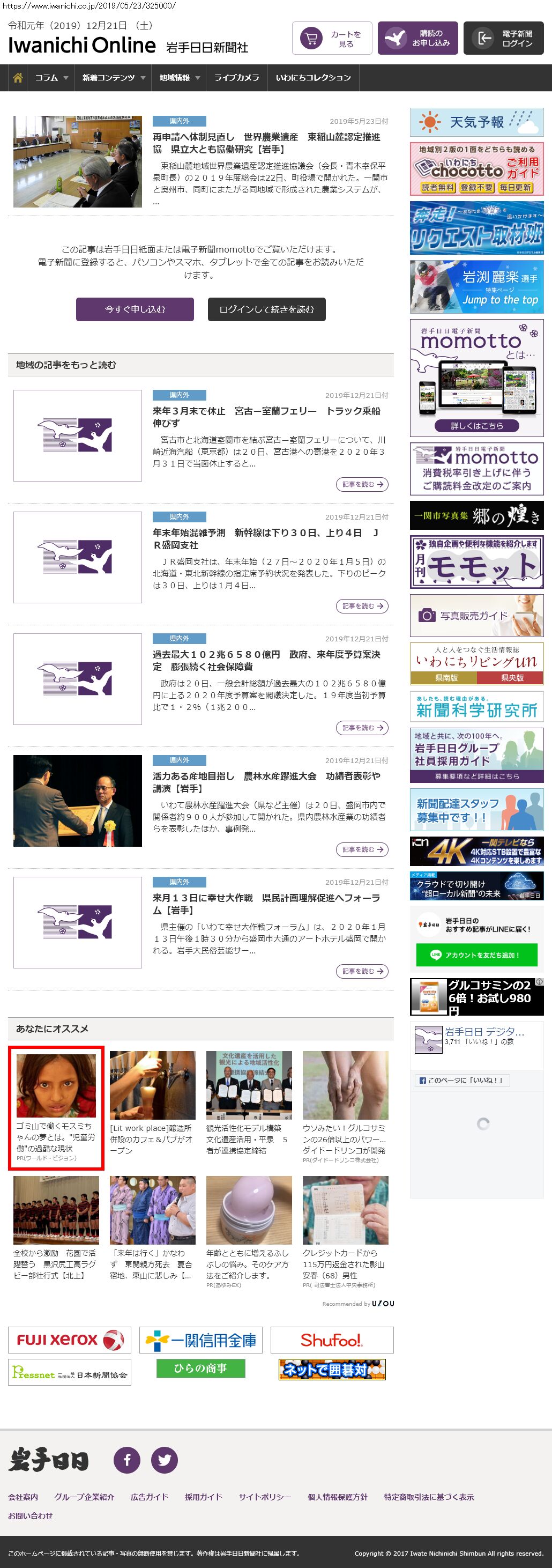Screen dimensions: 552x1568
Task: Read the 宮古ー室蘭フェリー article via 記事を読む
Action: [362, 485]
